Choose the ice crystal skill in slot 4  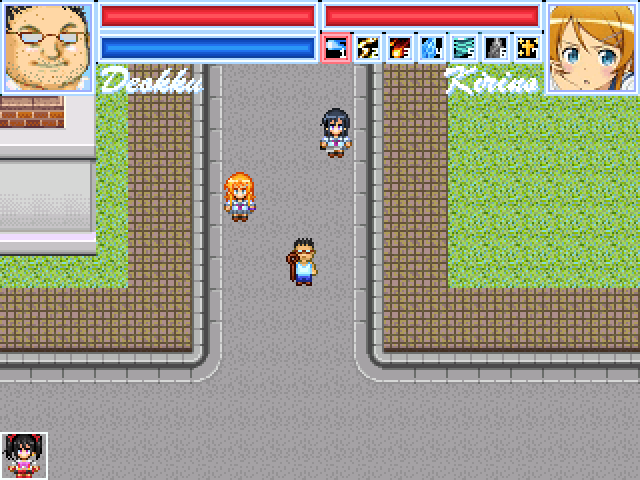pos(432,47)
